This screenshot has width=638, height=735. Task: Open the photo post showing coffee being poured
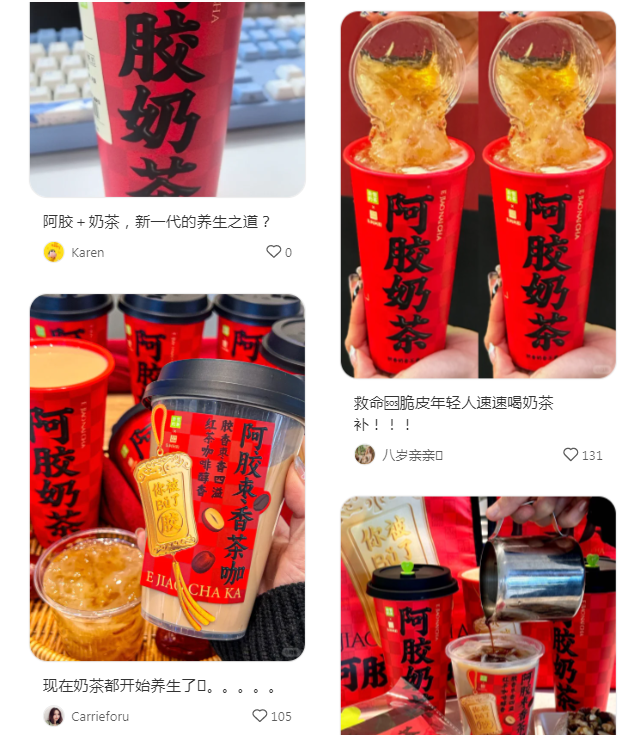(478, 615)
